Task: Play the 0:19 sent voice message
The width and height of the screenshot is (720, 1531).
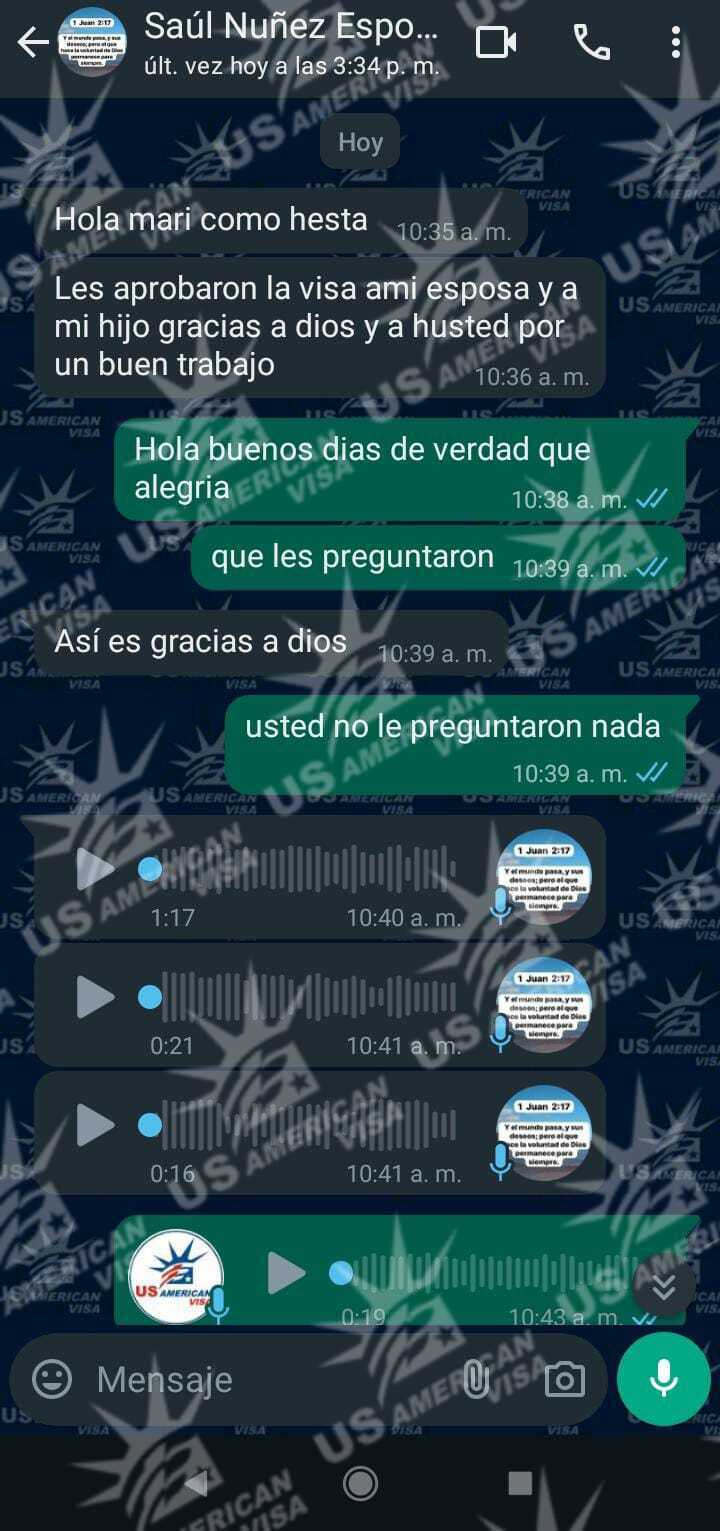Action: click(x=286, y=1273)
